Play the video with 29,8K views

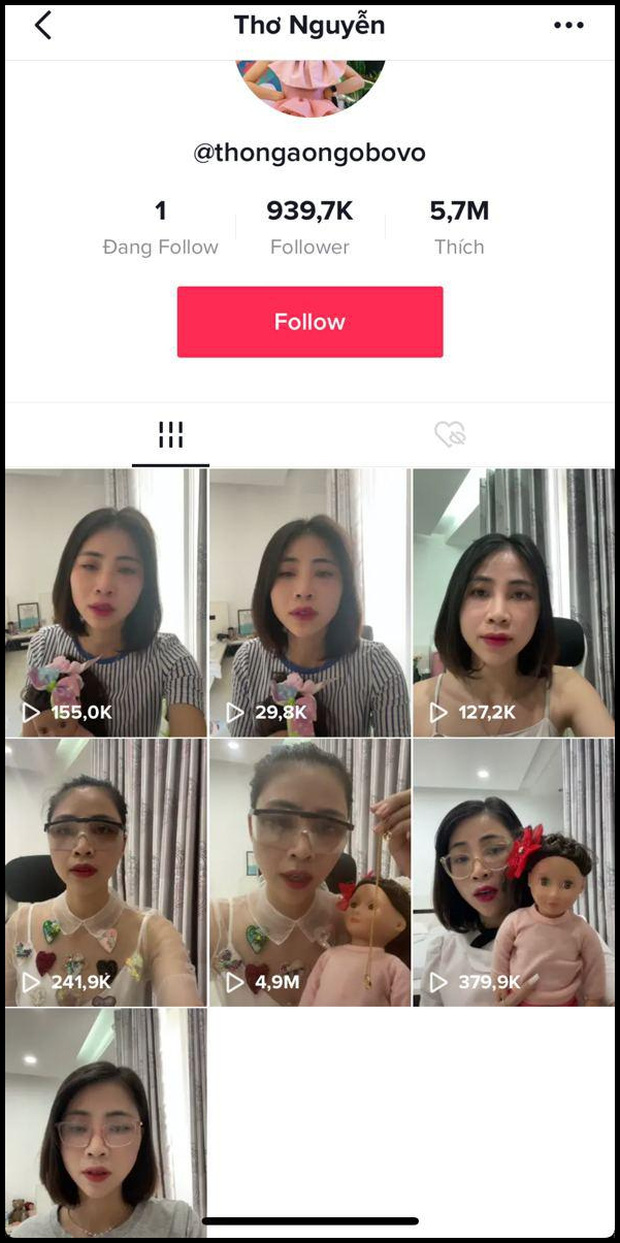309,602
